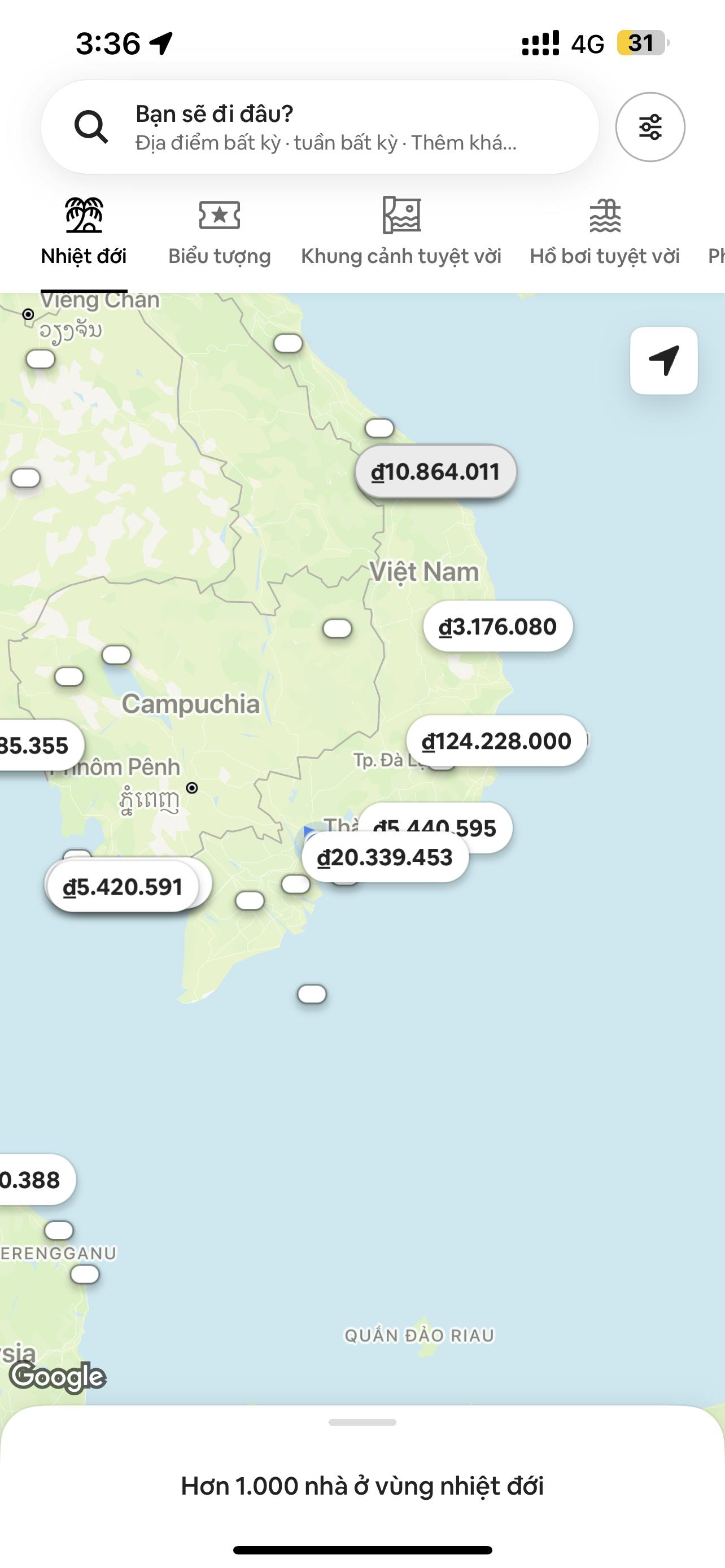View the ₫20.339.453 listing on map

pos(385,857)
